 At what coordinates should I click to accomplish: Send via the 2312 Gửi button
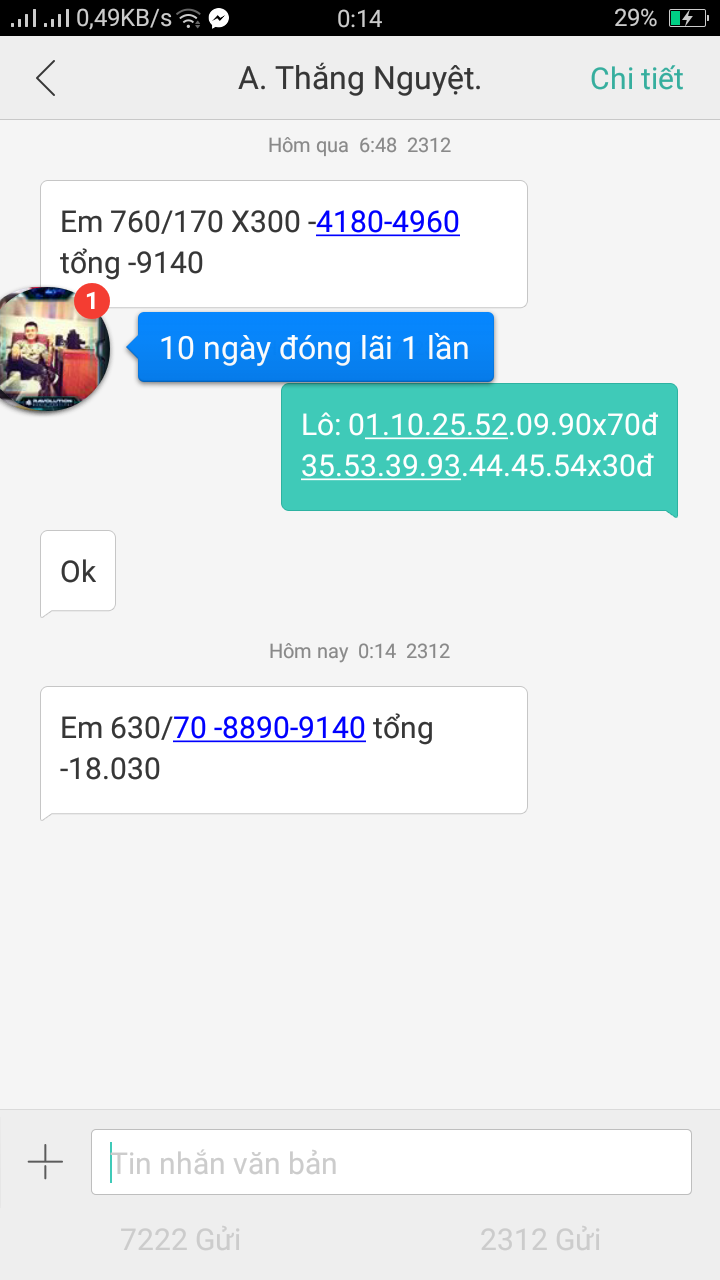point(540,1240)
